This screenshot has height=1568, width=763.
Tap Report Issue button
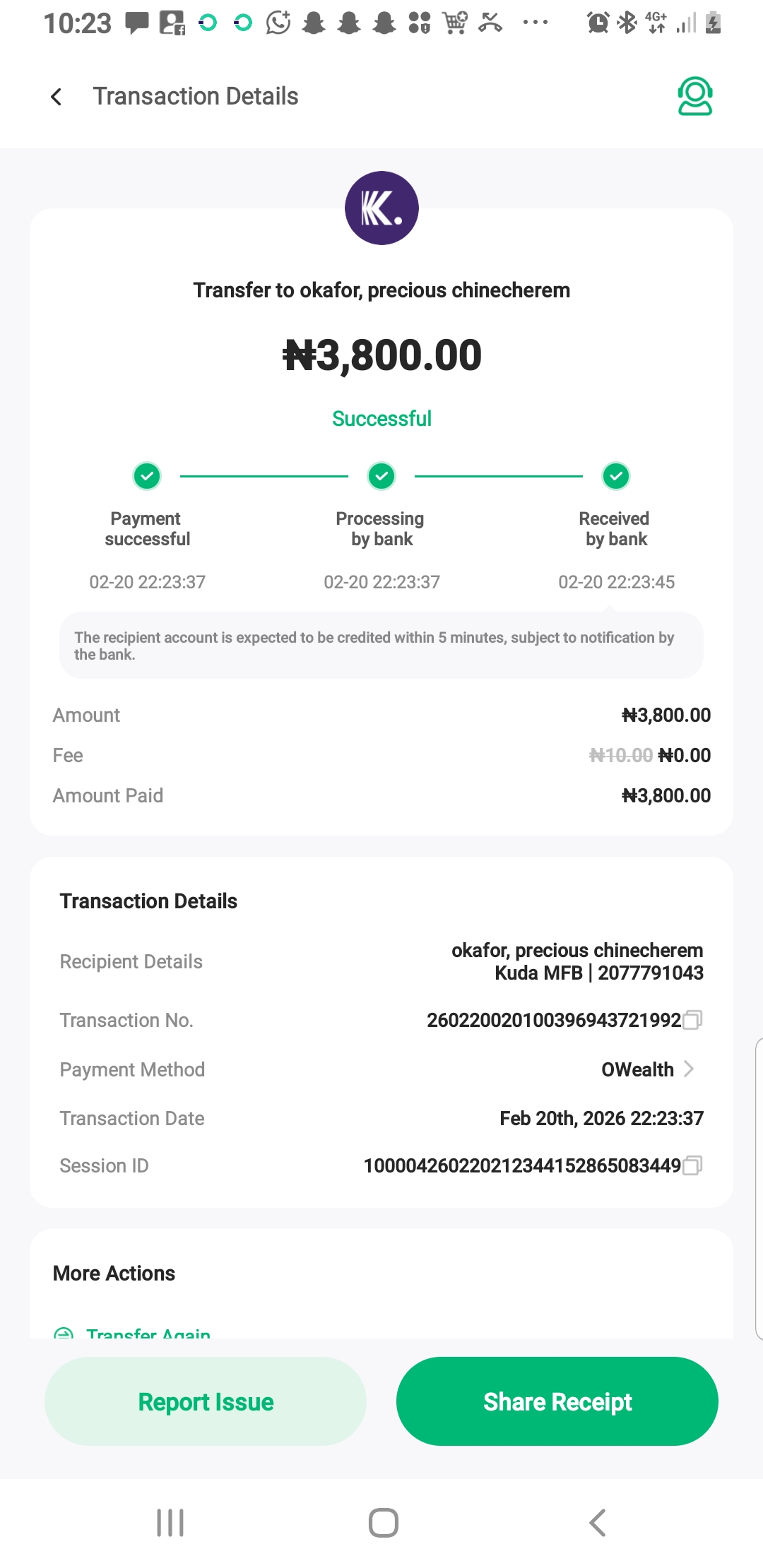click(206, 1401)
